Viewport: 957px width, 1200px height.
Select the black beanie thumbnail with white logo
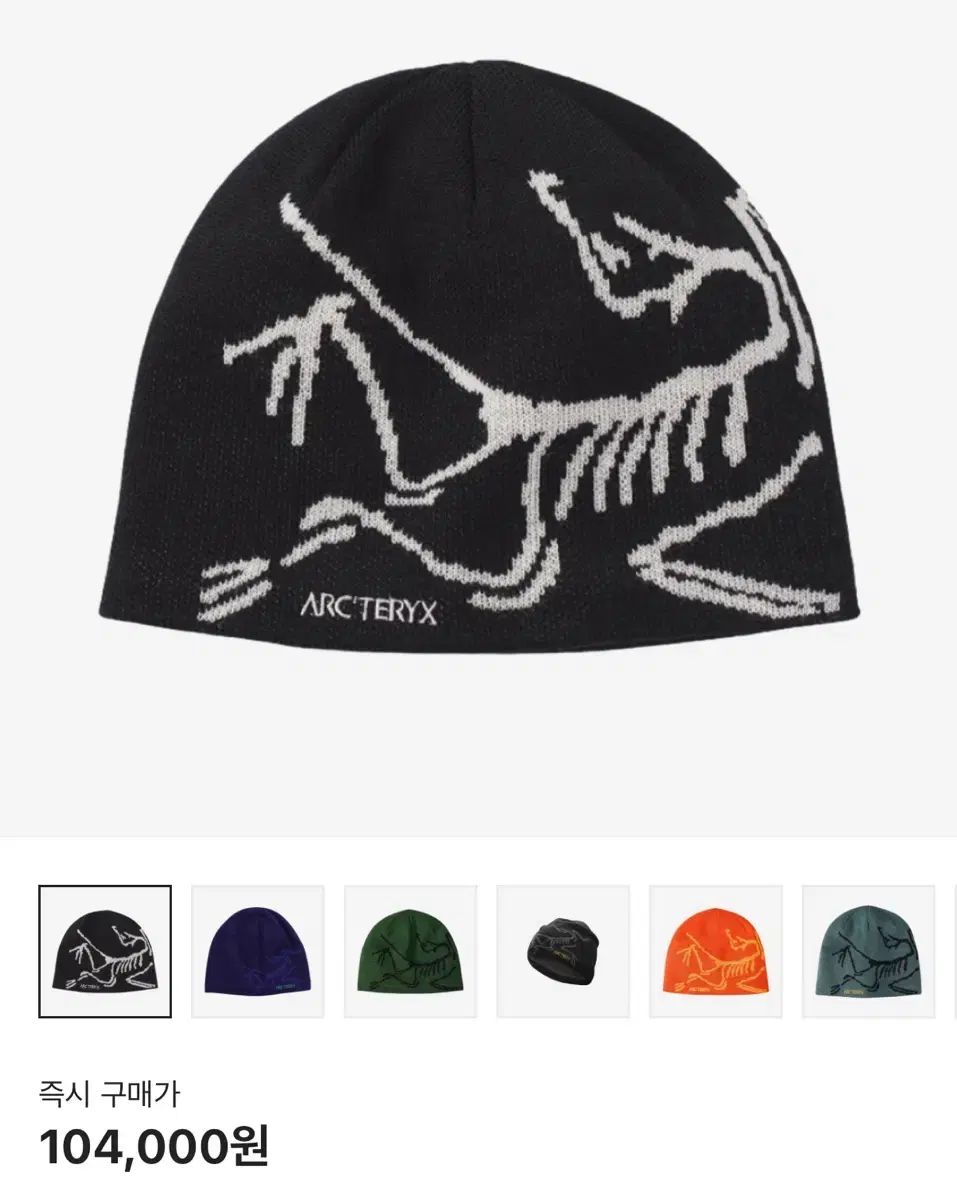(105, 951)
